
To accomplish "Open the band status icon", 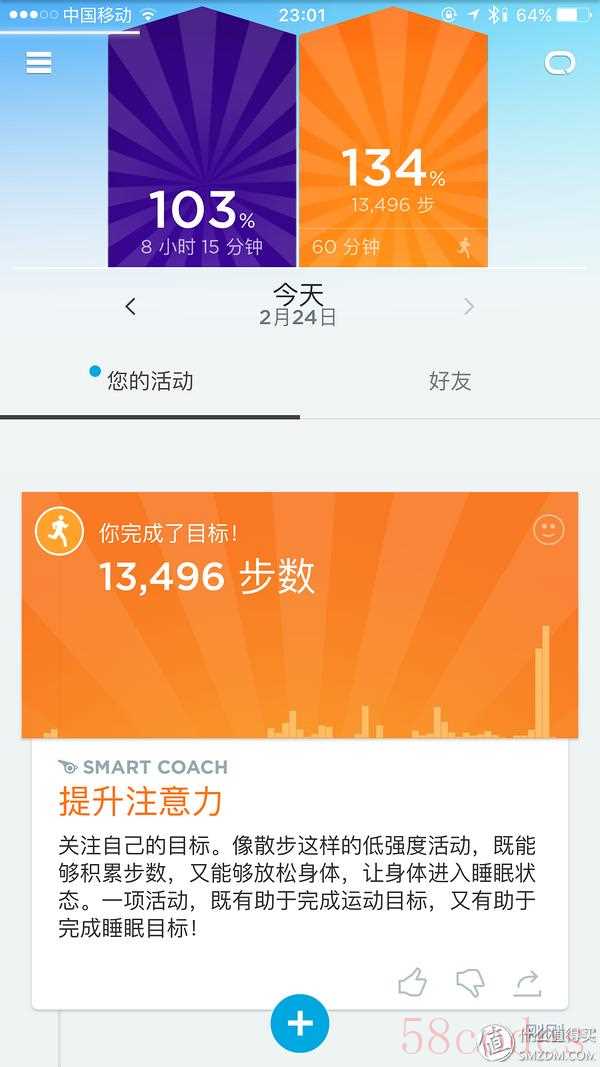I will point(559,63).
